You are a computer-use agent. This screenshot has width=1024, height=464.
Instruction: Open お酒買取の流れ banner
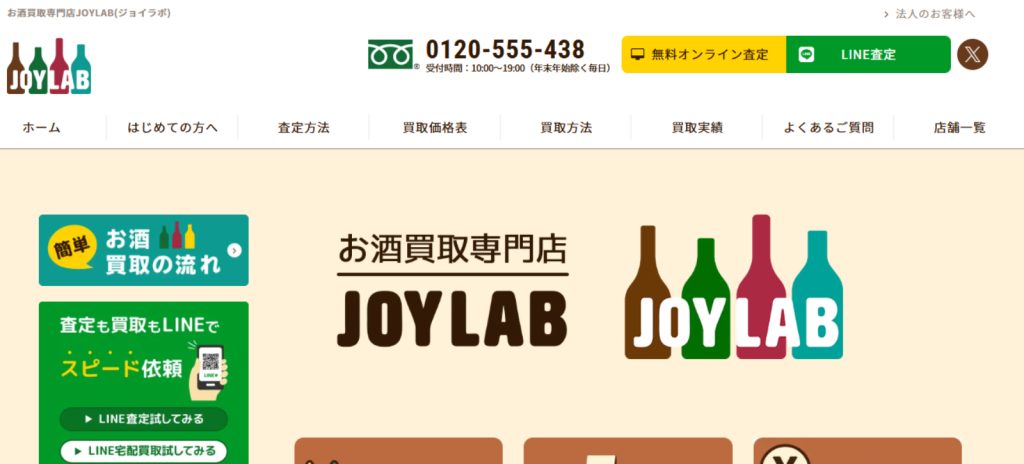[144, 250]
